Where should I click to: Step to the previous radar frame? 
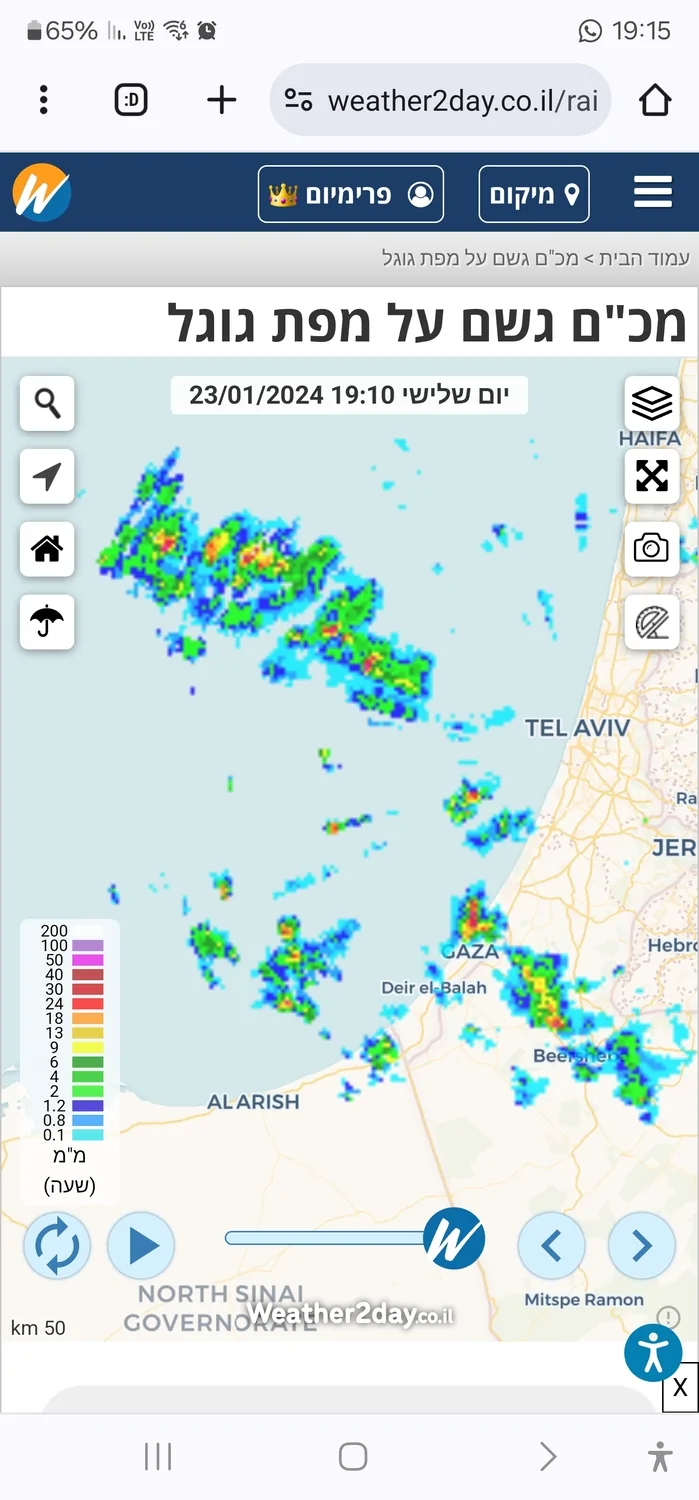point(551,1246)
